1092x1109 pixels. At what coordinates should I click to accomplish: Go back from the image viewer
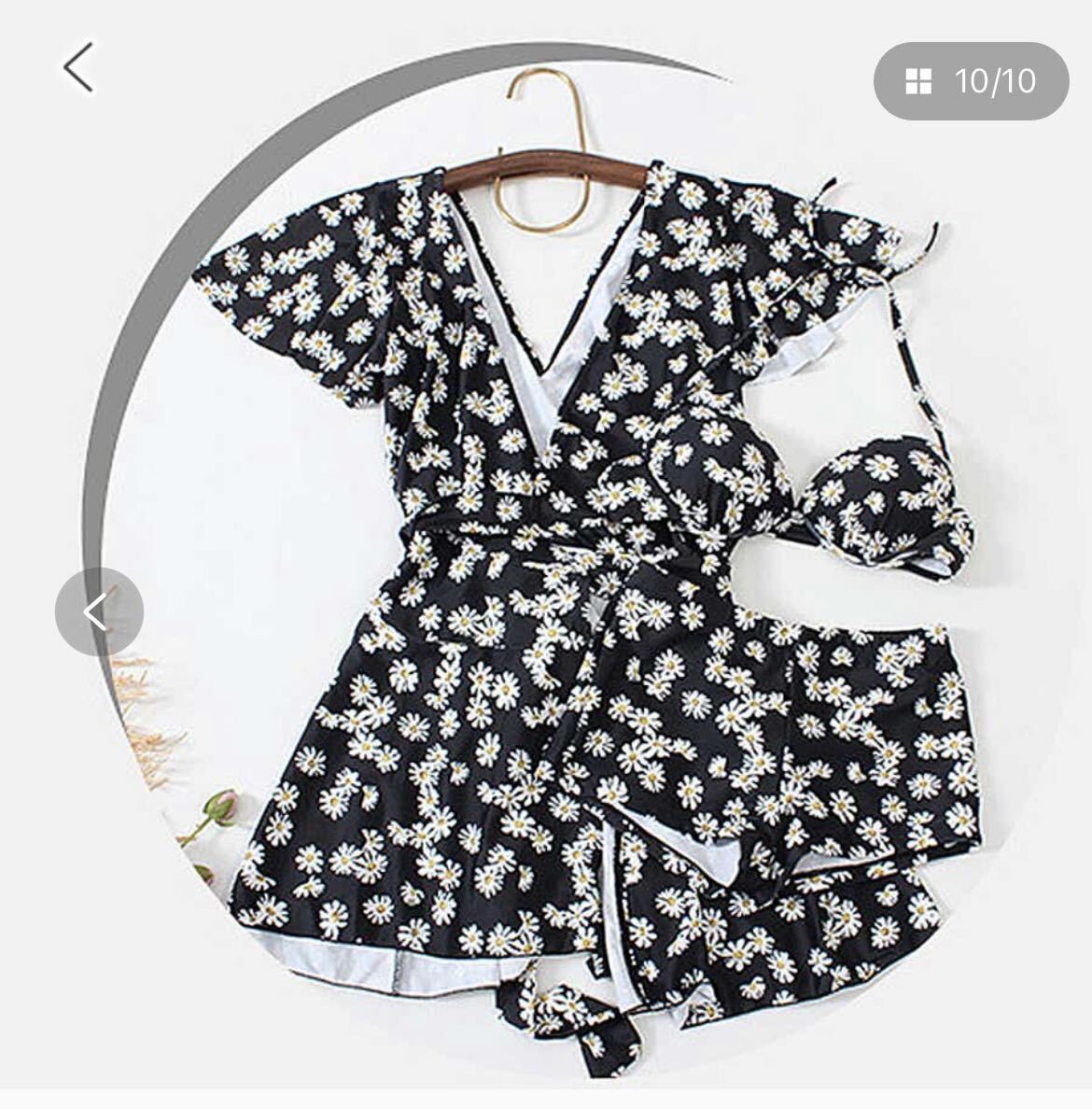pos(79,68)
